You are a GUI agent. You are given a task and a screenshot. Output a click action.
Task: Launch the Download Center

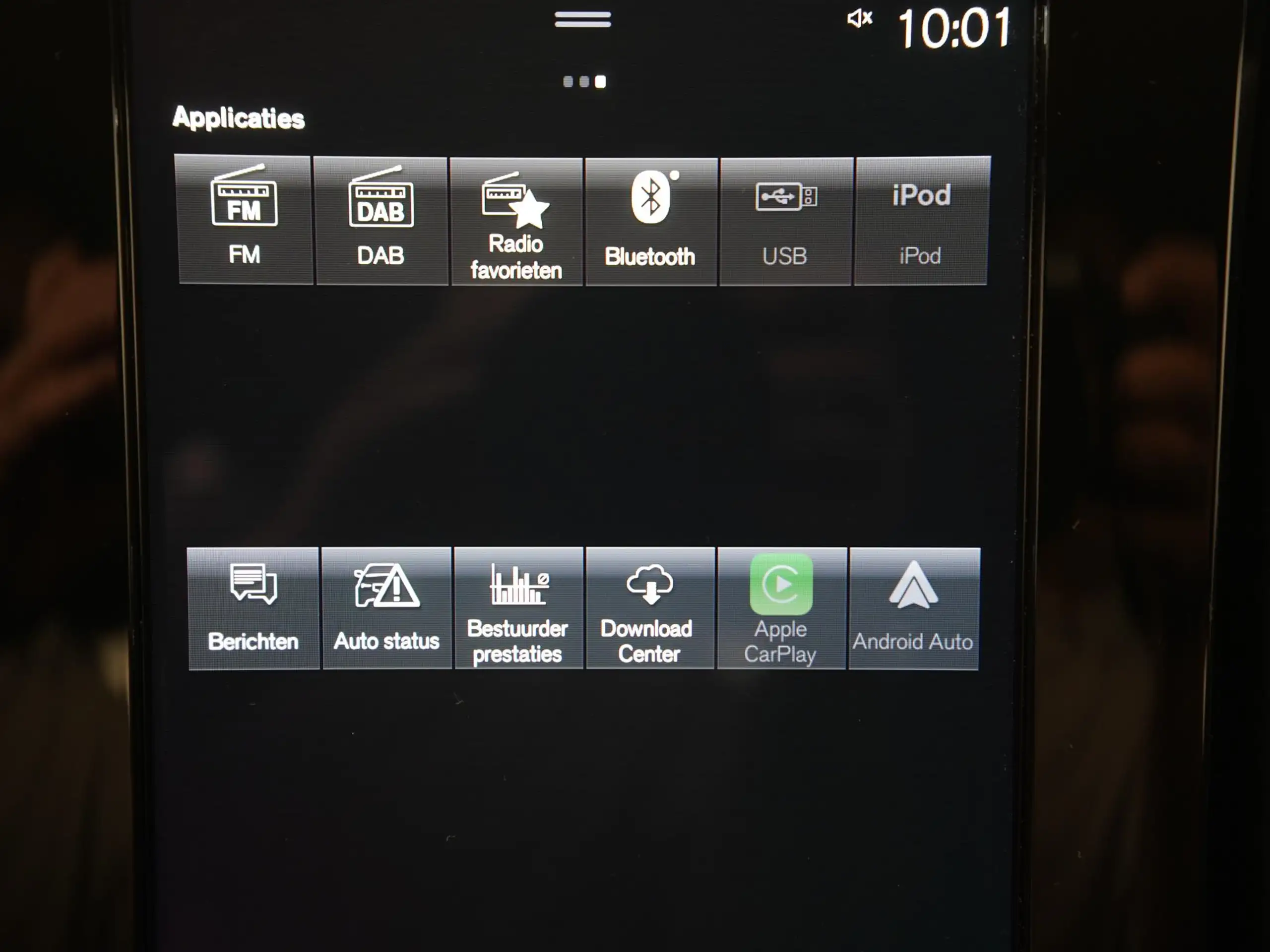click(650, 608)
